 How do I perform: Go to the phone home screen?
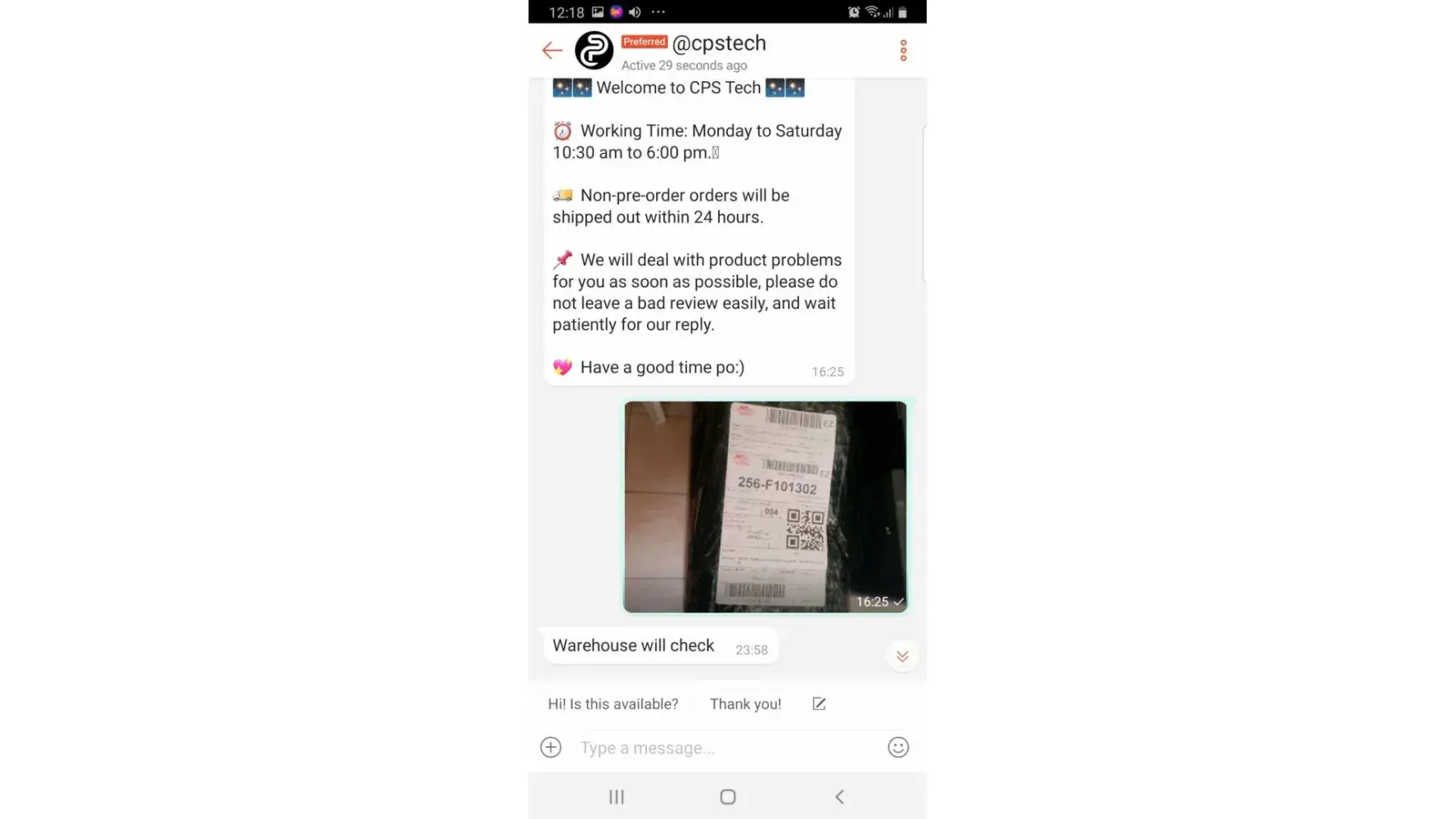[727, 797]
